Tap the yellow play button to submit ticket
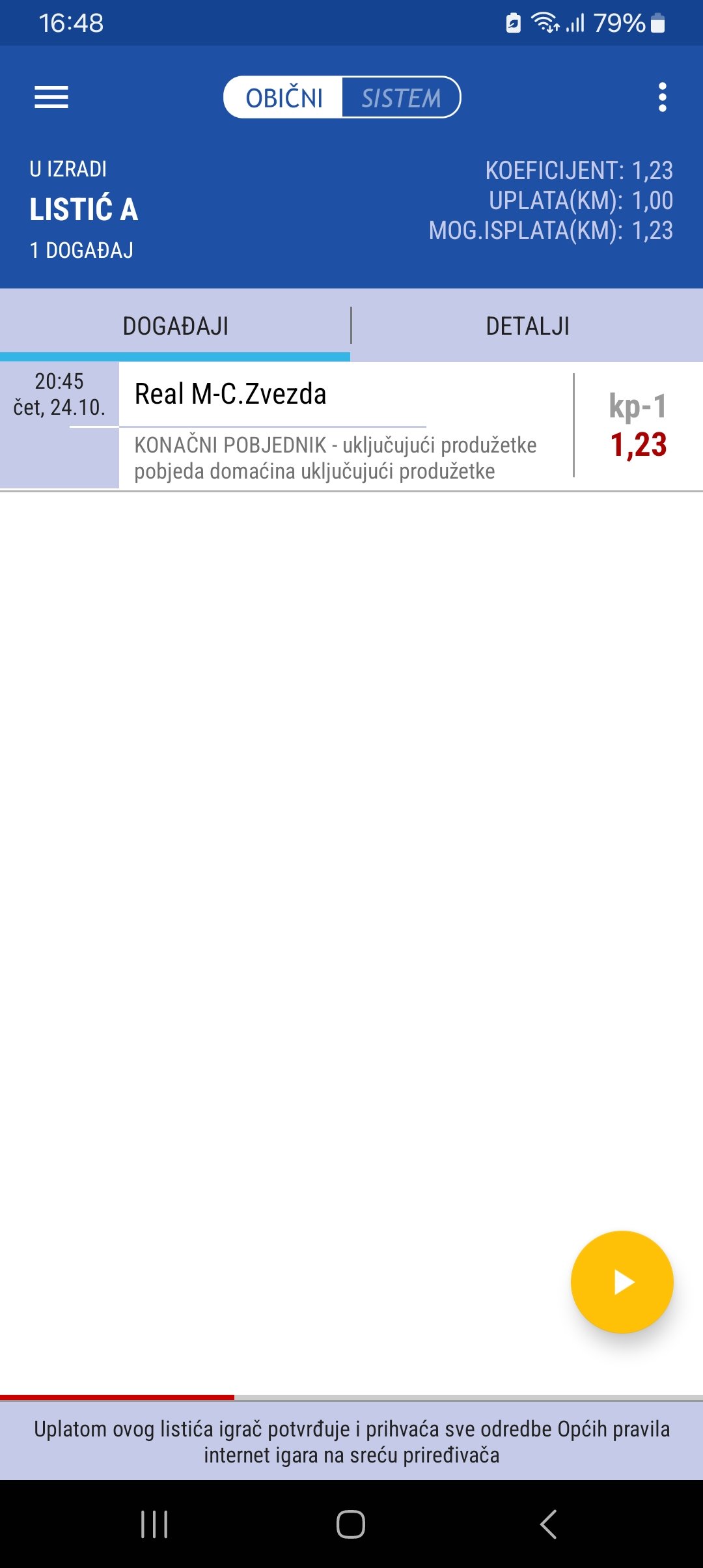The width and height of the screenshot is (703, 1568). pyautogui.click(x=622, y=1281)
